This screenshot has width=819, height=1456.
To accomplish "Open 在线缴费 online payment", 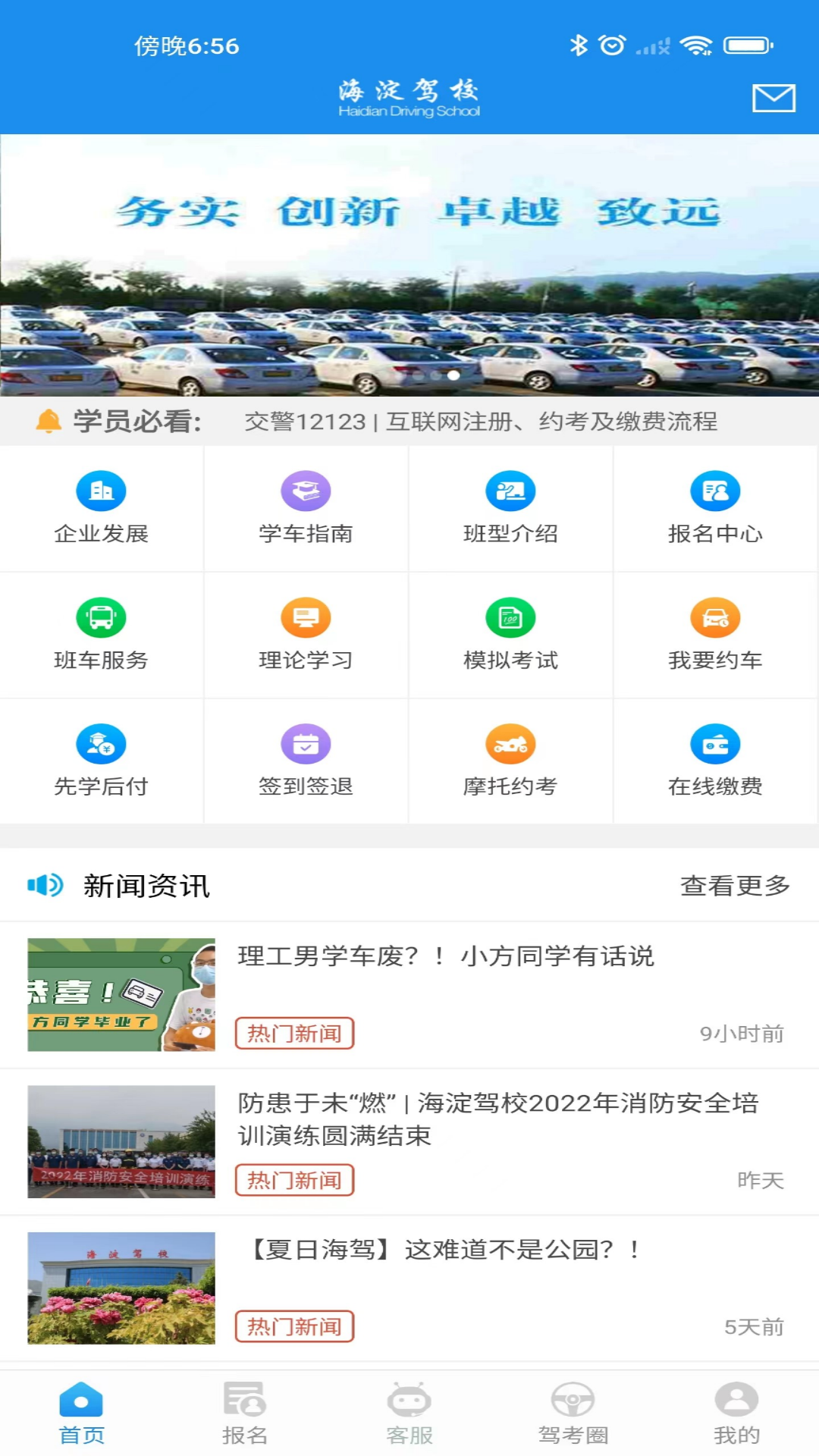I will 715,761.
